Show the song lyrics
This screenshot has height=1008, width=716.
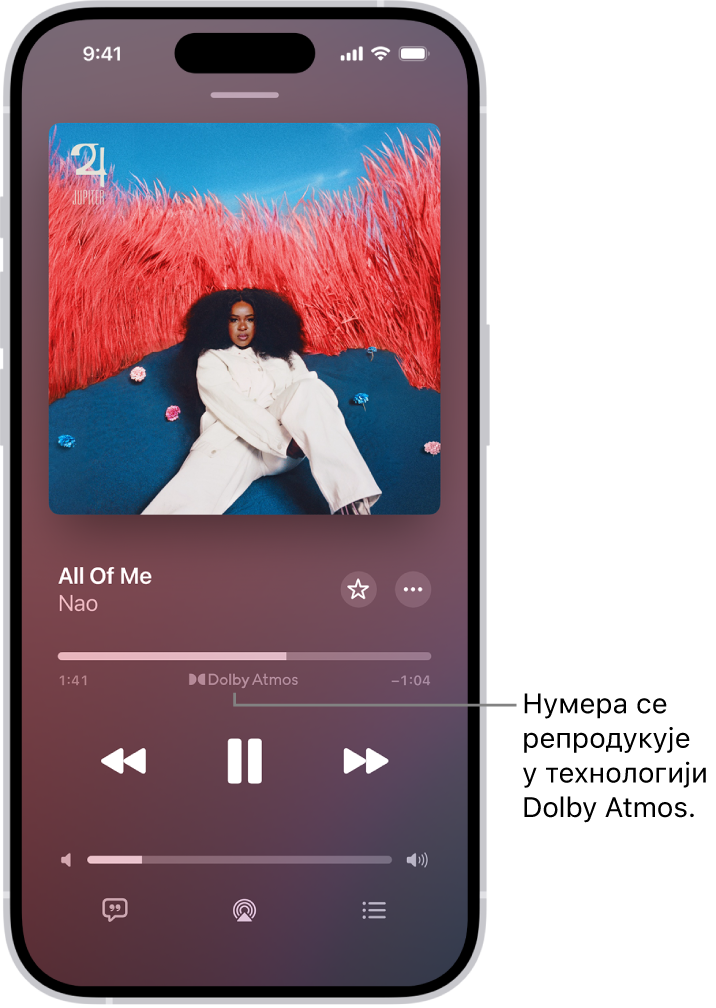pyautogui.click(x=115, y=910)
